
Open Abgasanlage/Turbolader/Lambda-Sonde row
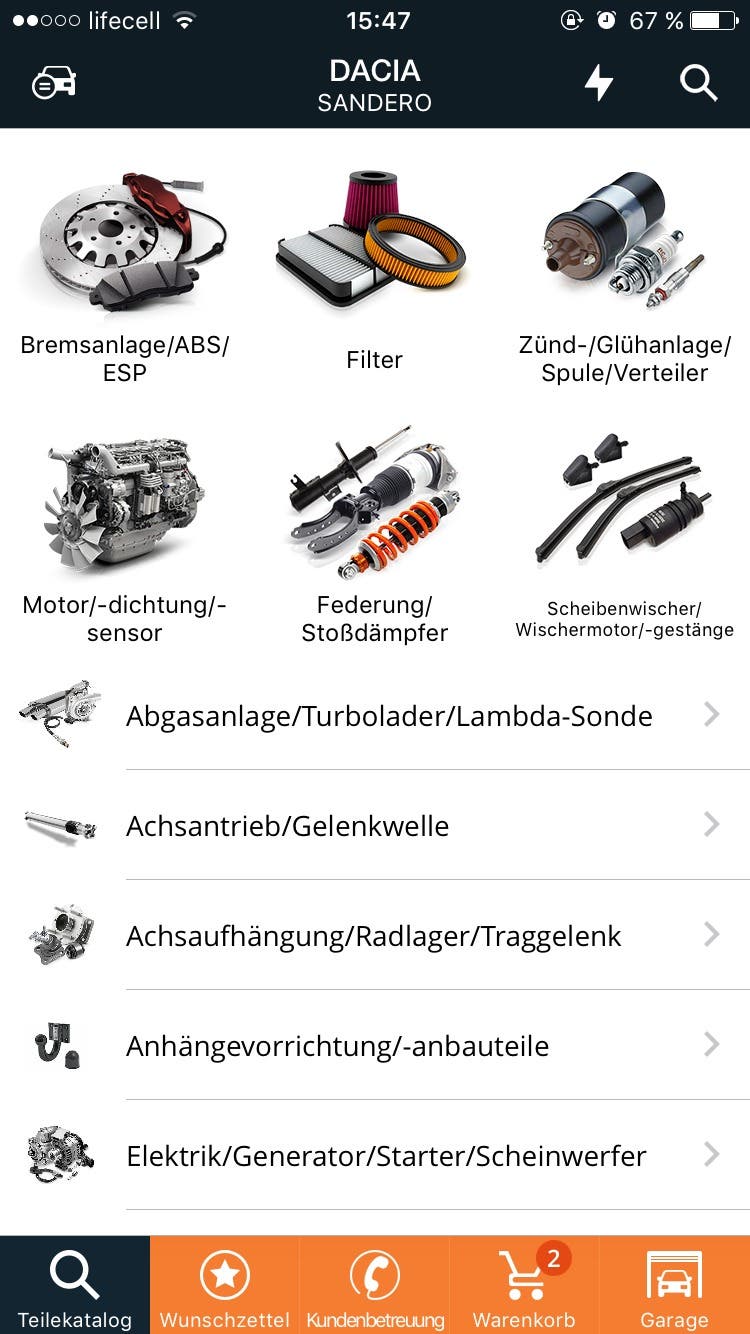pyautogui.click(x=390, y=716)
